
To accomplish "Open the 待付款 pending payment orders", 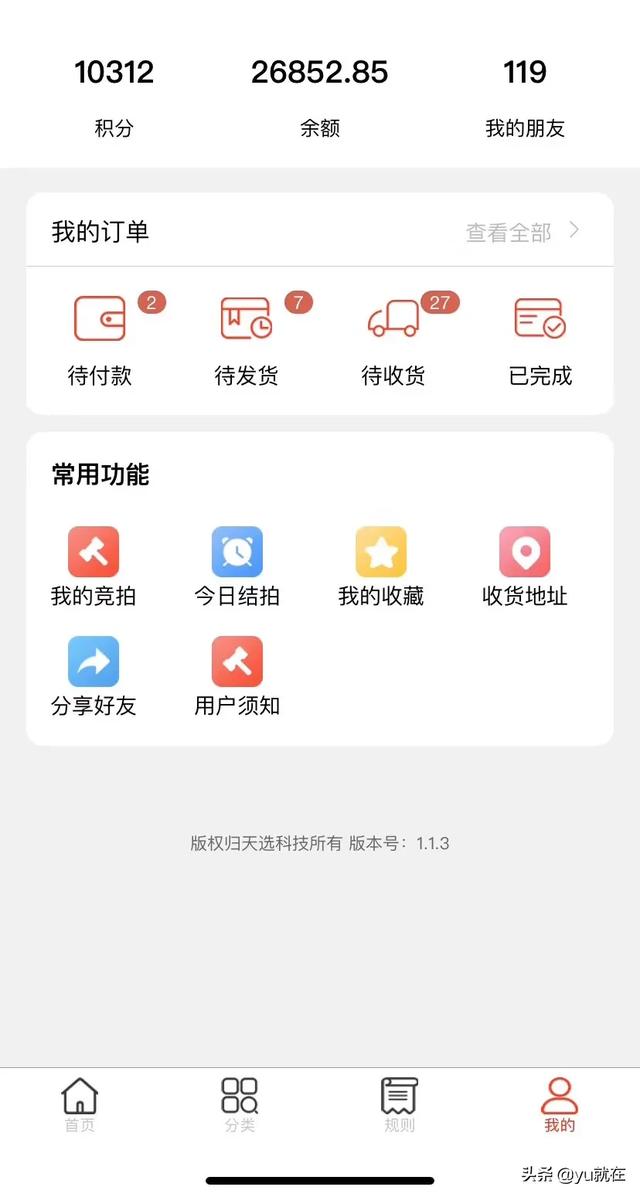I will coord(100,340).
